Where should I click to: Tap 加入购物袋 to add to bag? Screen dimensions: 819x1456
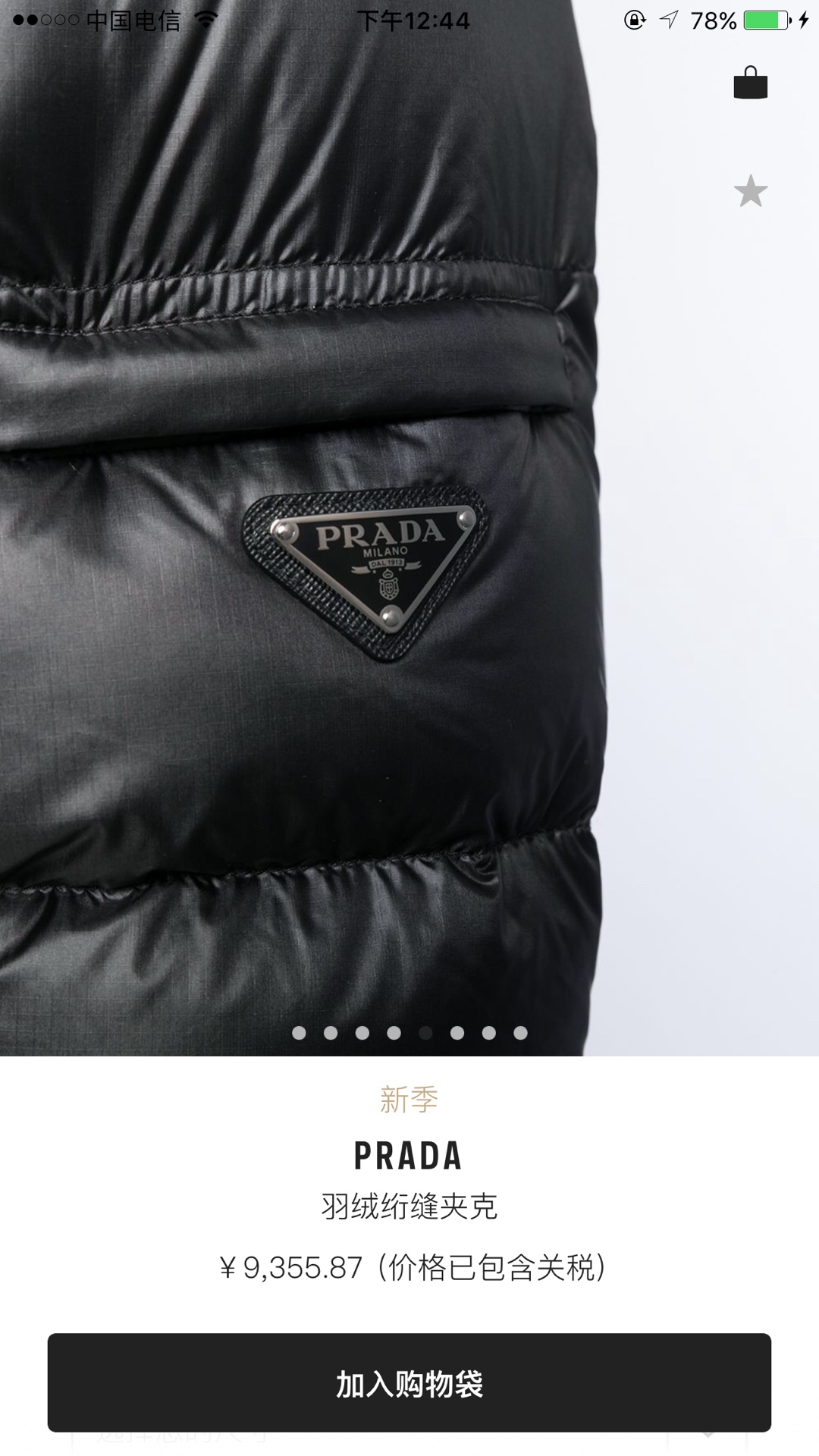coord(409,1383)
